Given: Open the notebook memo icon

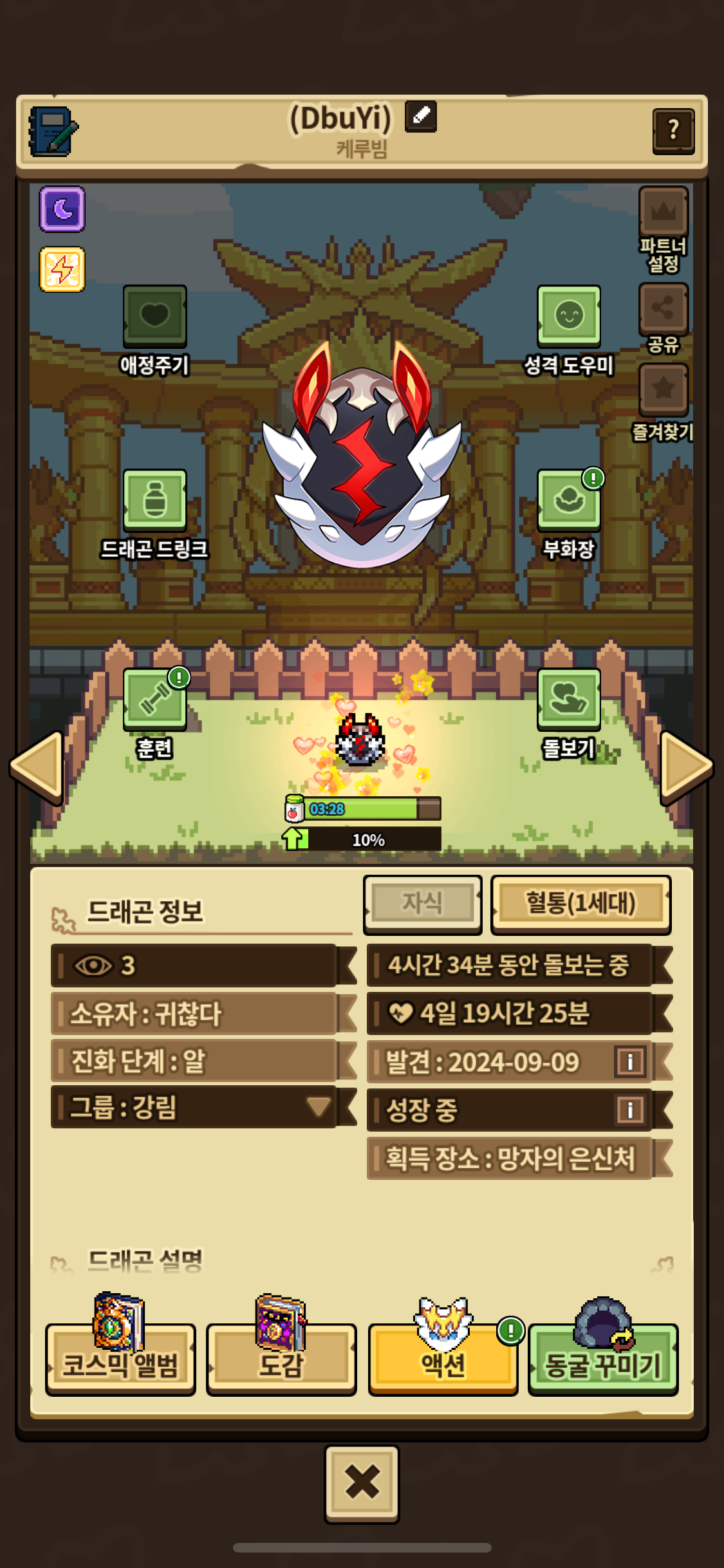Looking at the screenshot, I should tap(53, 131).
